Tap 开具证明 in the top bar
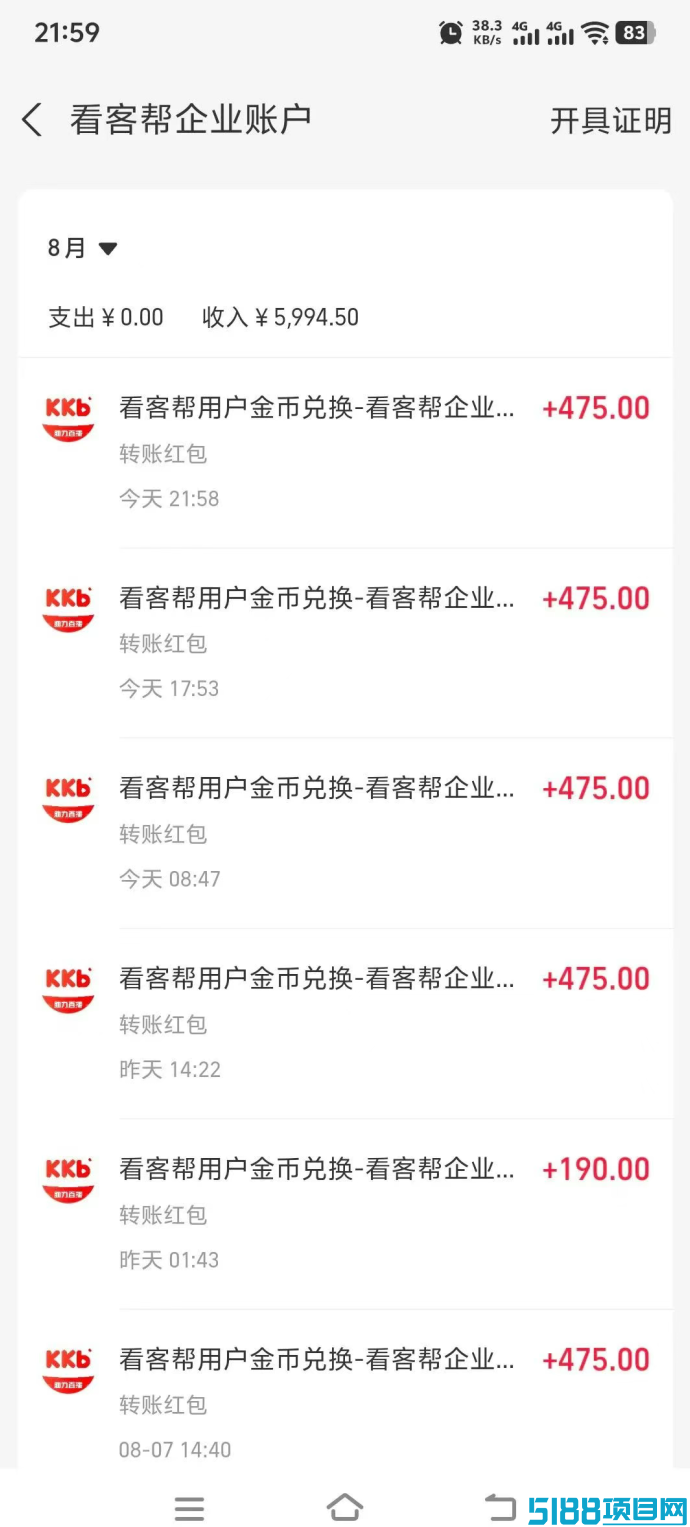 610,121
